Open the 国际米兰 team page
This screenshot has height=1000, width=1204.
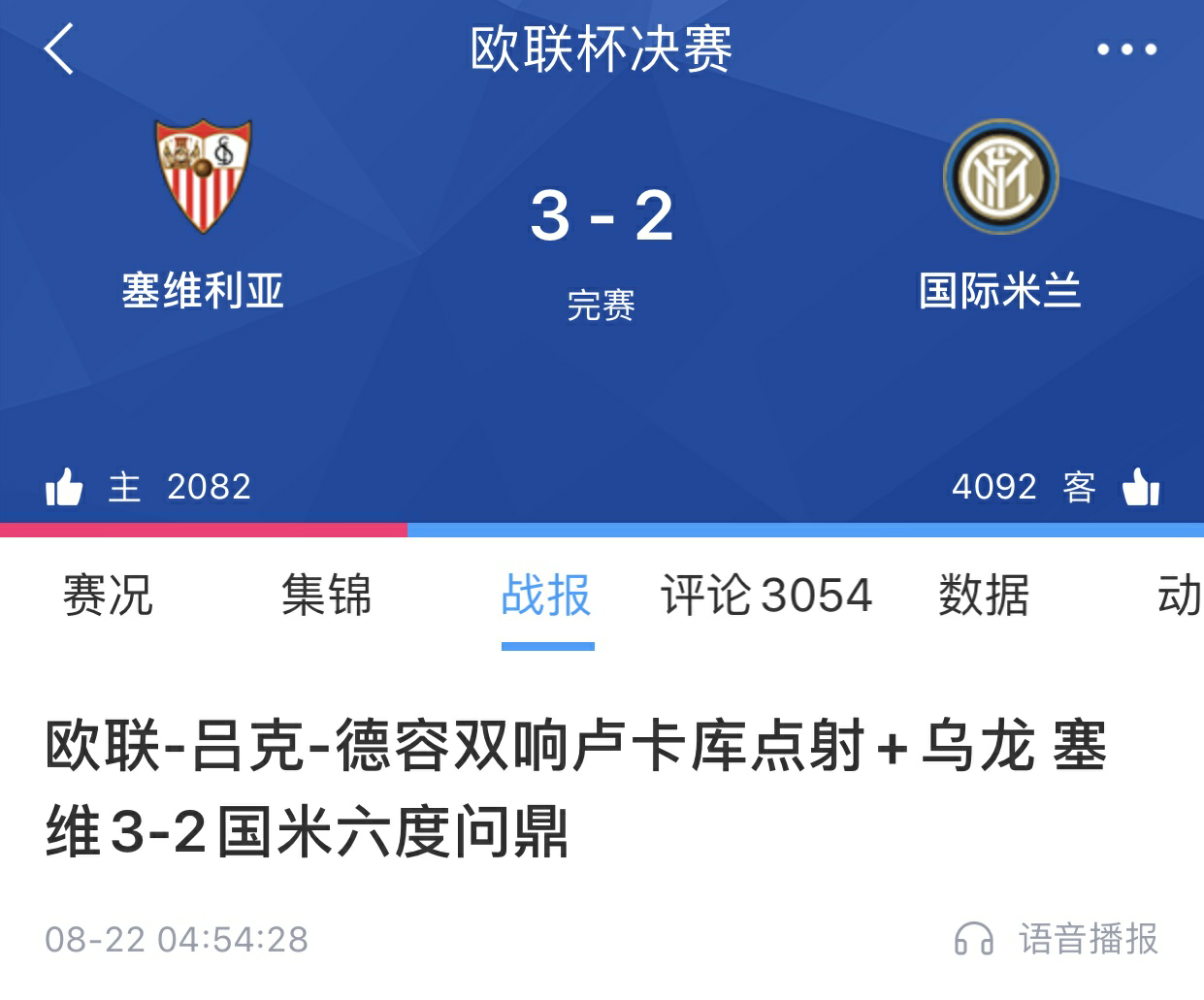coord(1000,213)
